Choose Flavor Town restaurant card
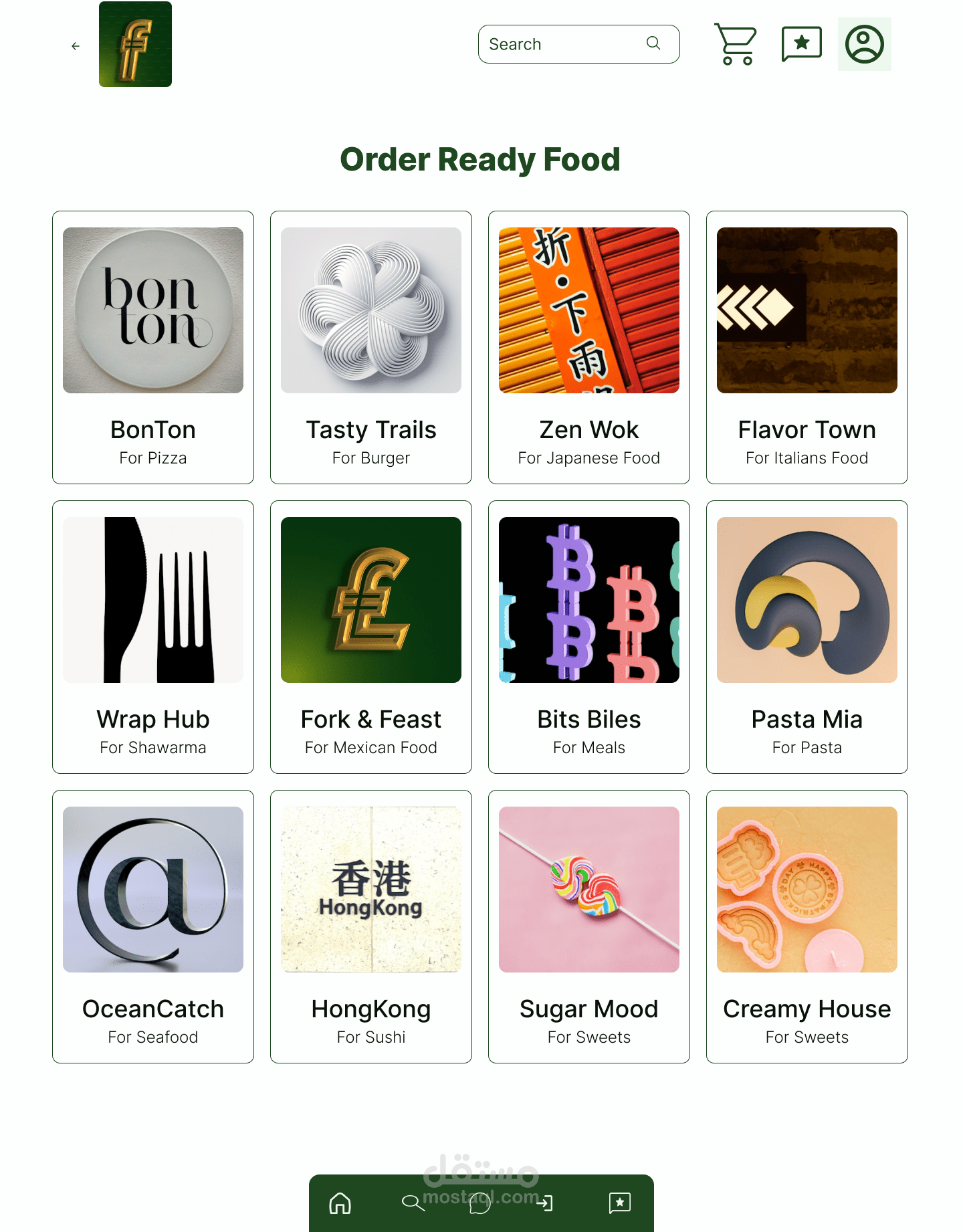 pos(807,347)
